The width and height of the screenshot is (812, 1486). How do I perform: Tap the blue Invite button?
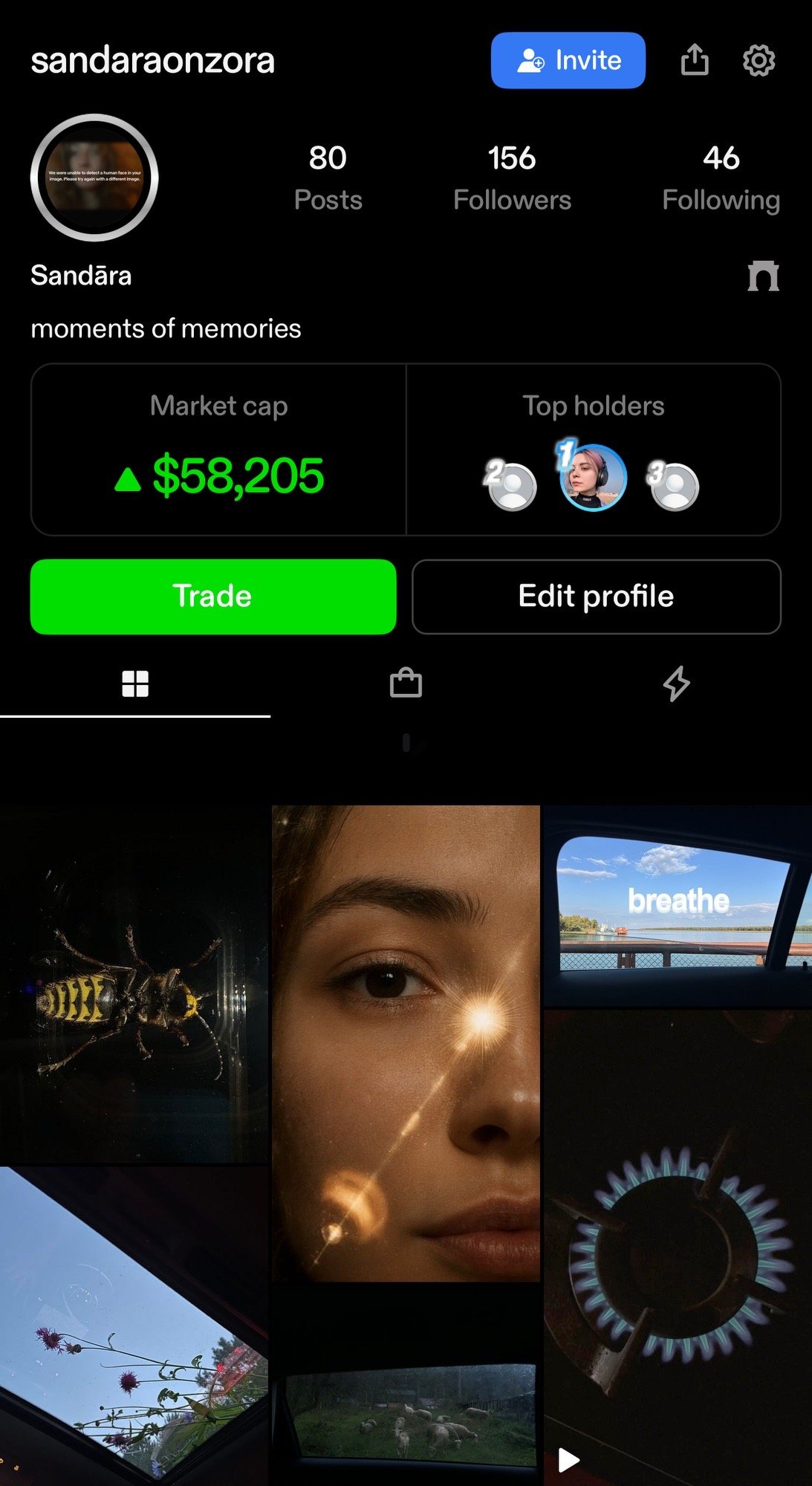(x=568, y=60)
